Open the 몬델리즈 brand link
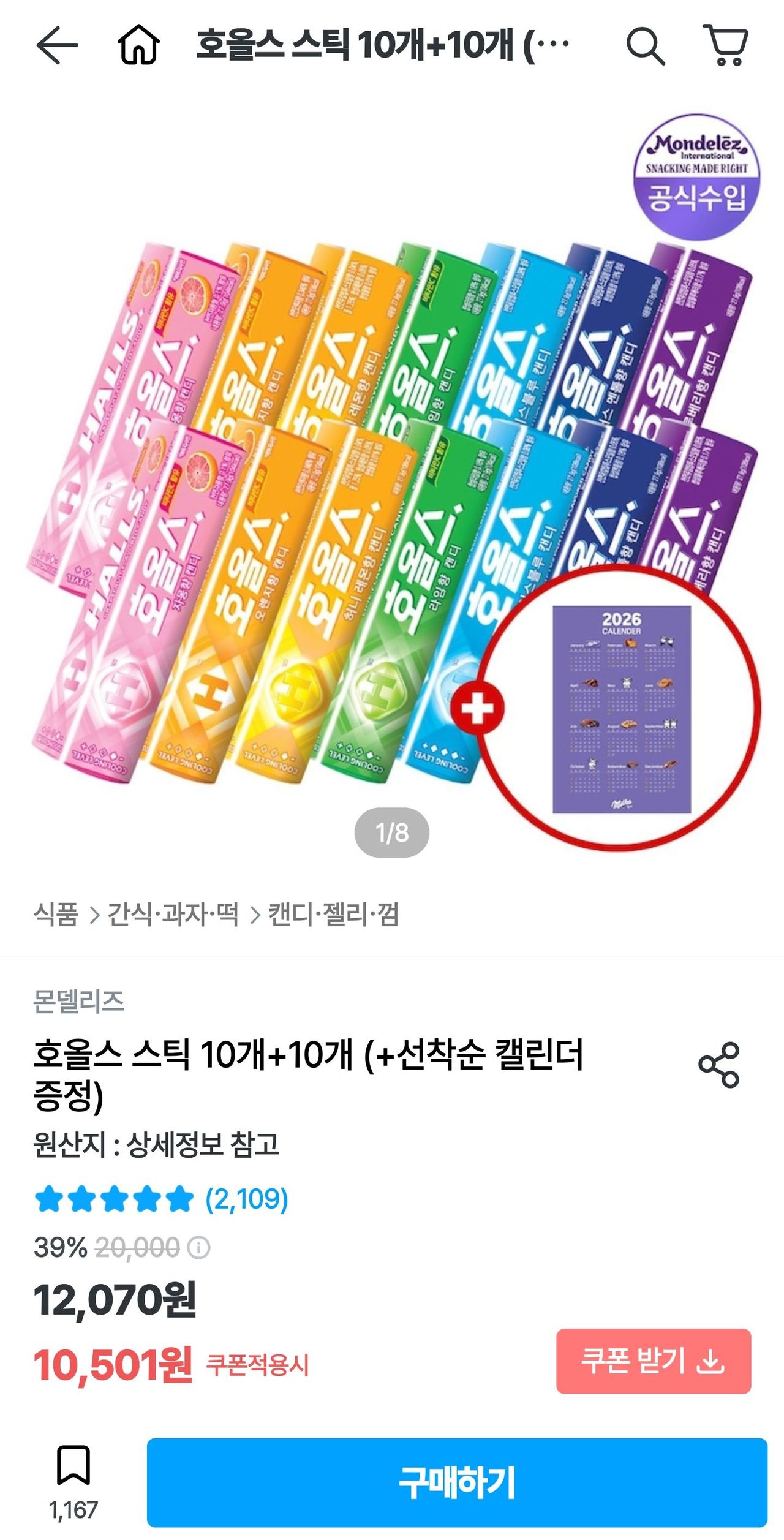This screenshot has height=1540, width=784. click(x=79, y=1001)
